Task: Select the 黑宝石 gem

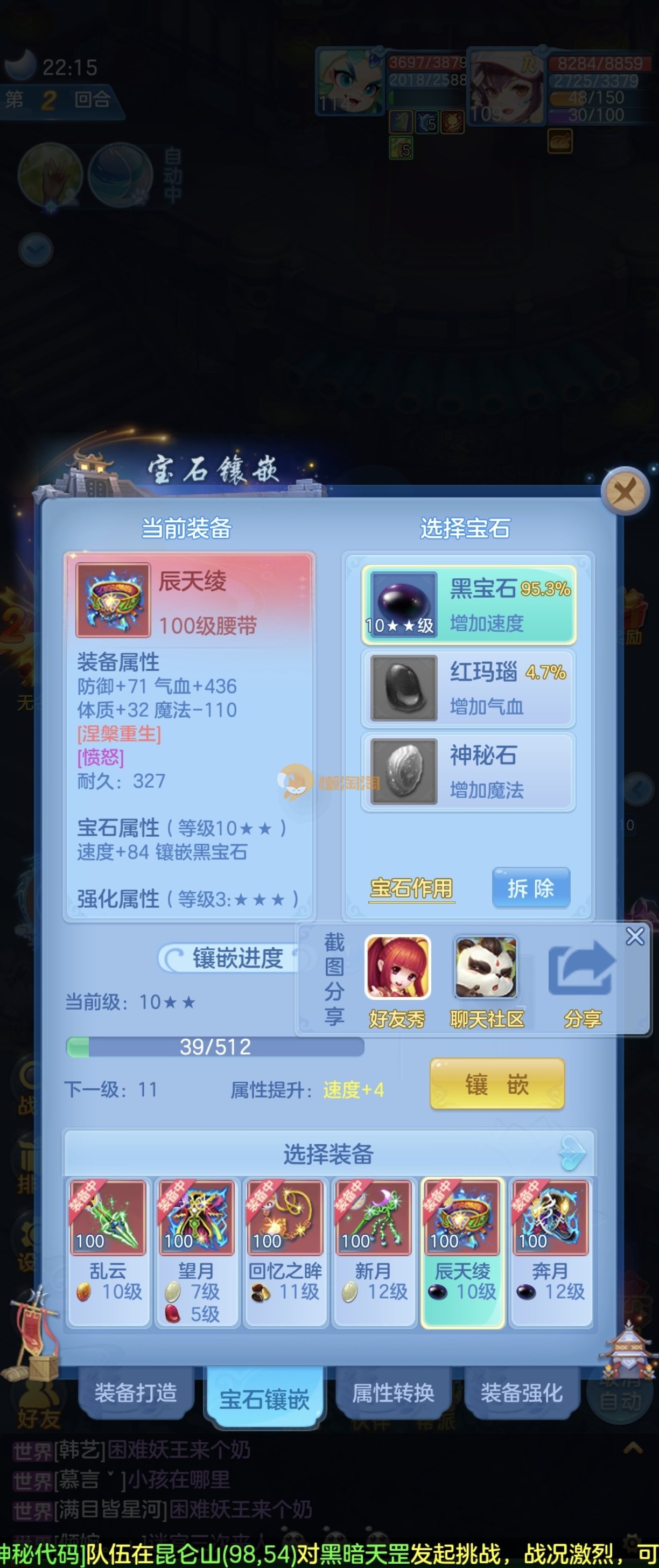Action: [468, 605]
